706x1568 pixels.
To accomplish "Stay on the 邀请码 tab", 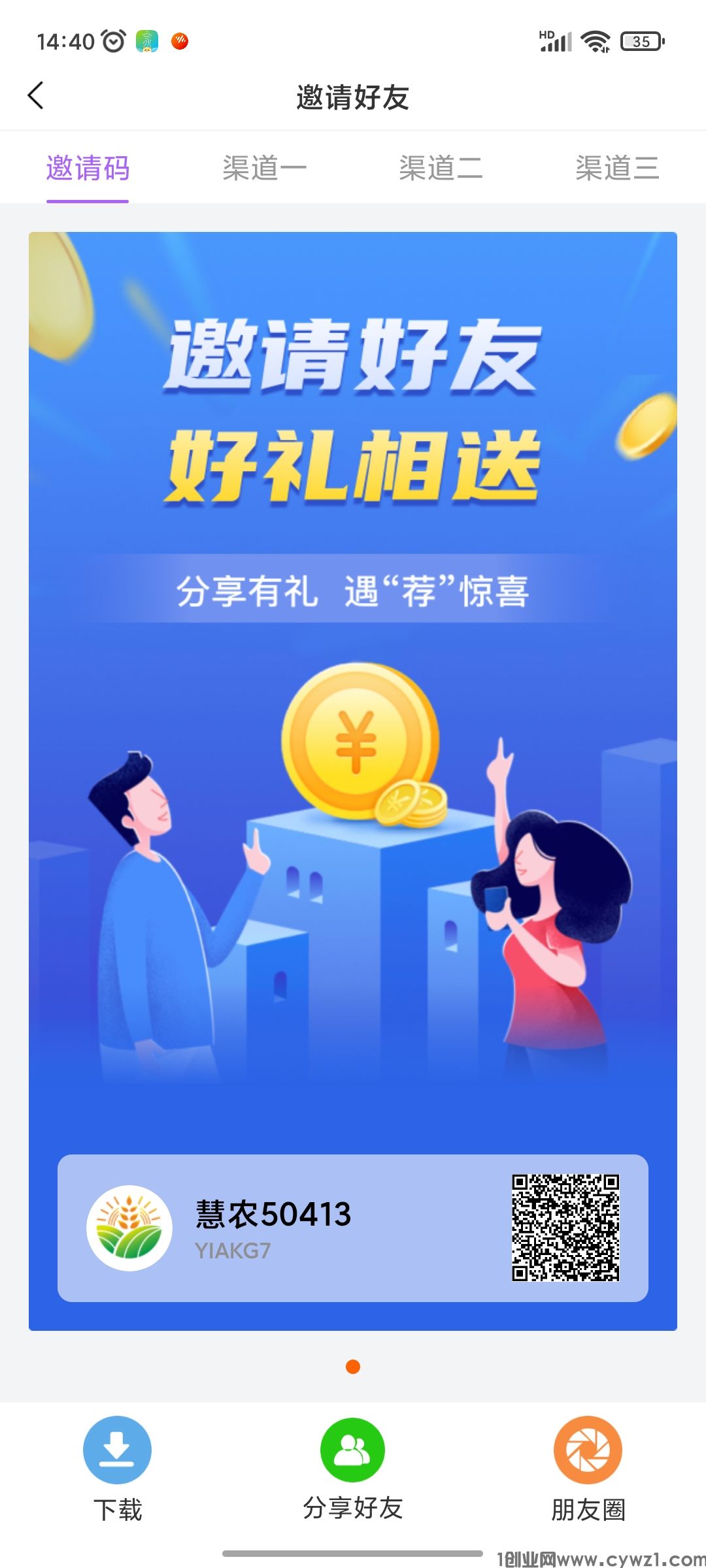I will tap(87, 167).
